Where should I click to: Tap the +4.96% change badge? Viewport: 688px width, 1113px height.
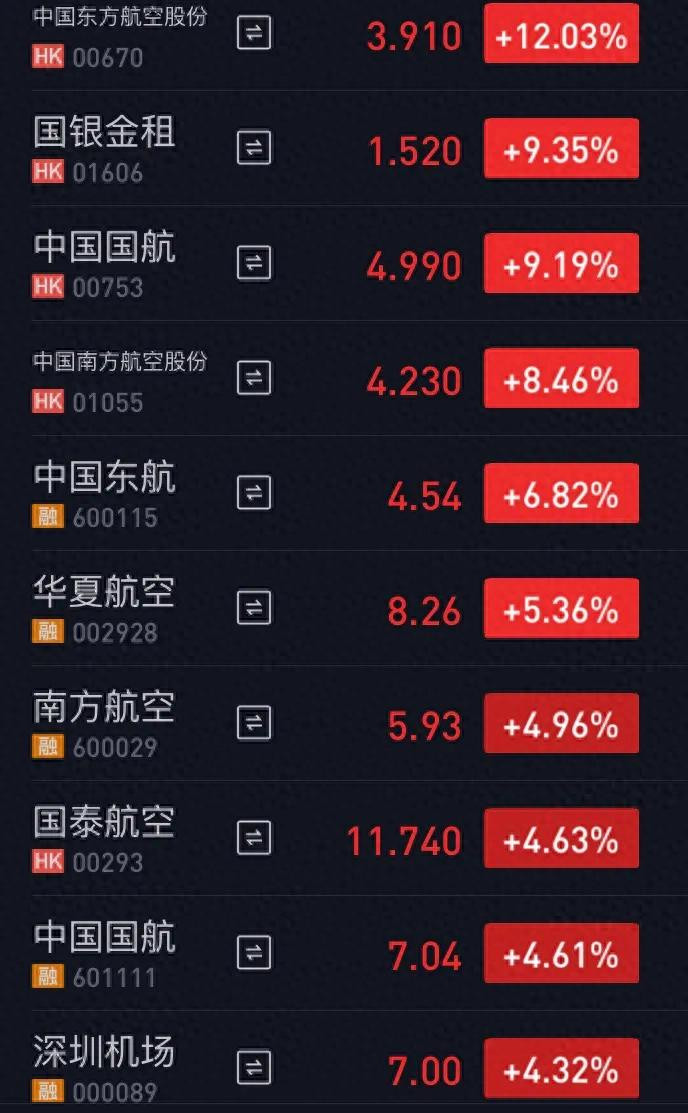pyautogui.click(x=561, y=724)
